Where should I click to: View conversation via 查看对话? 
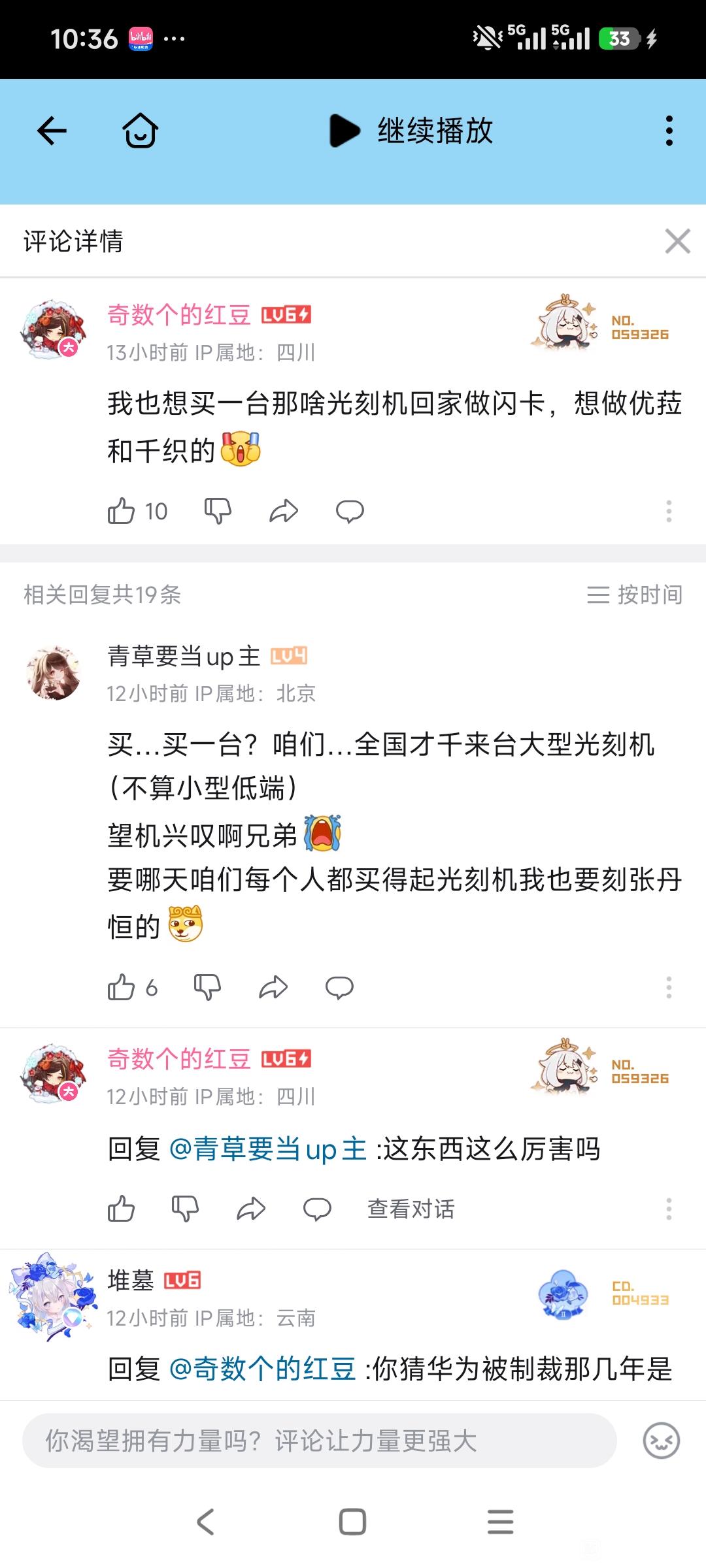point(411,1209)
